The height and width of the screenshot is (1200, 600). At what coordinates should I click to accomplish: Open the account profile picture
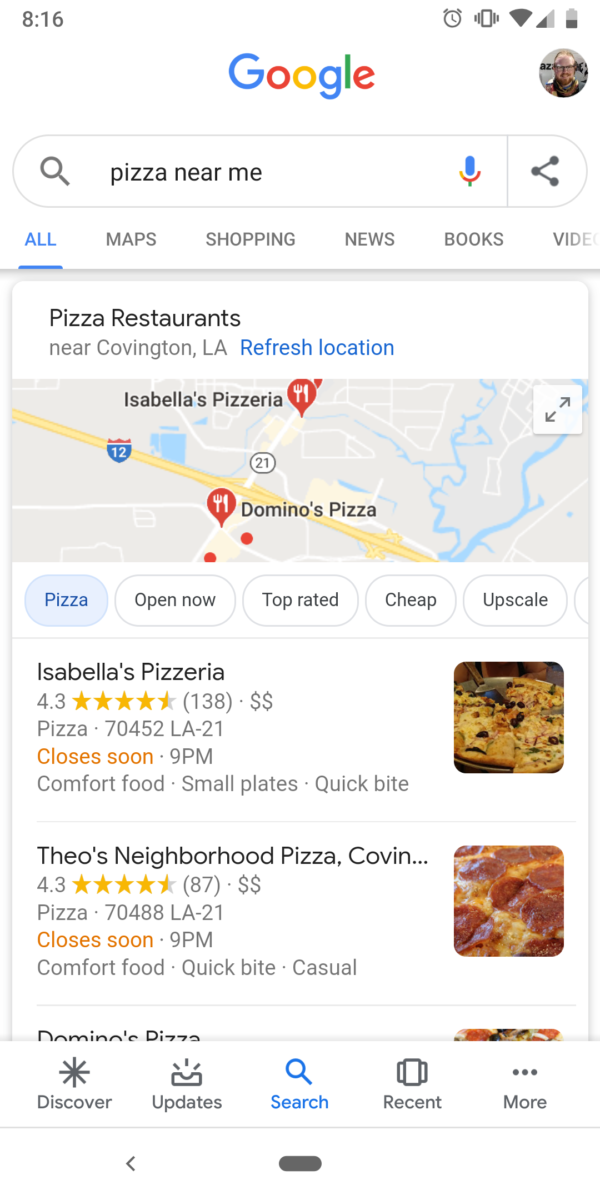tap(563, 73)
